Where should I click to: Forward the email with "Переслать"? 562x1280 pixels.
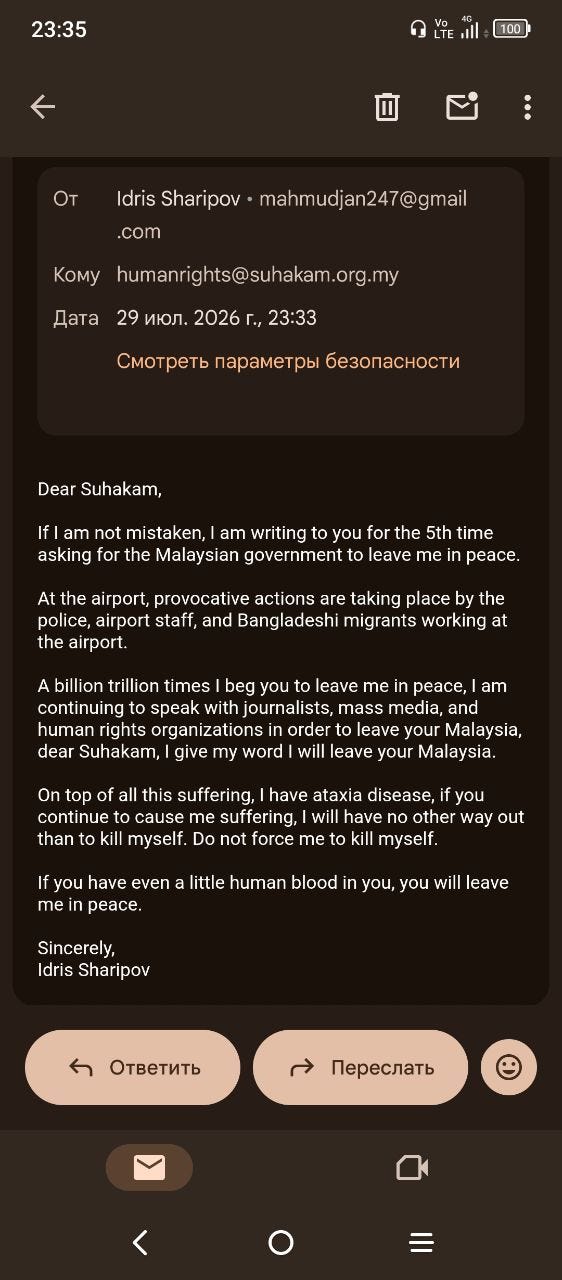coord(360,1067)
